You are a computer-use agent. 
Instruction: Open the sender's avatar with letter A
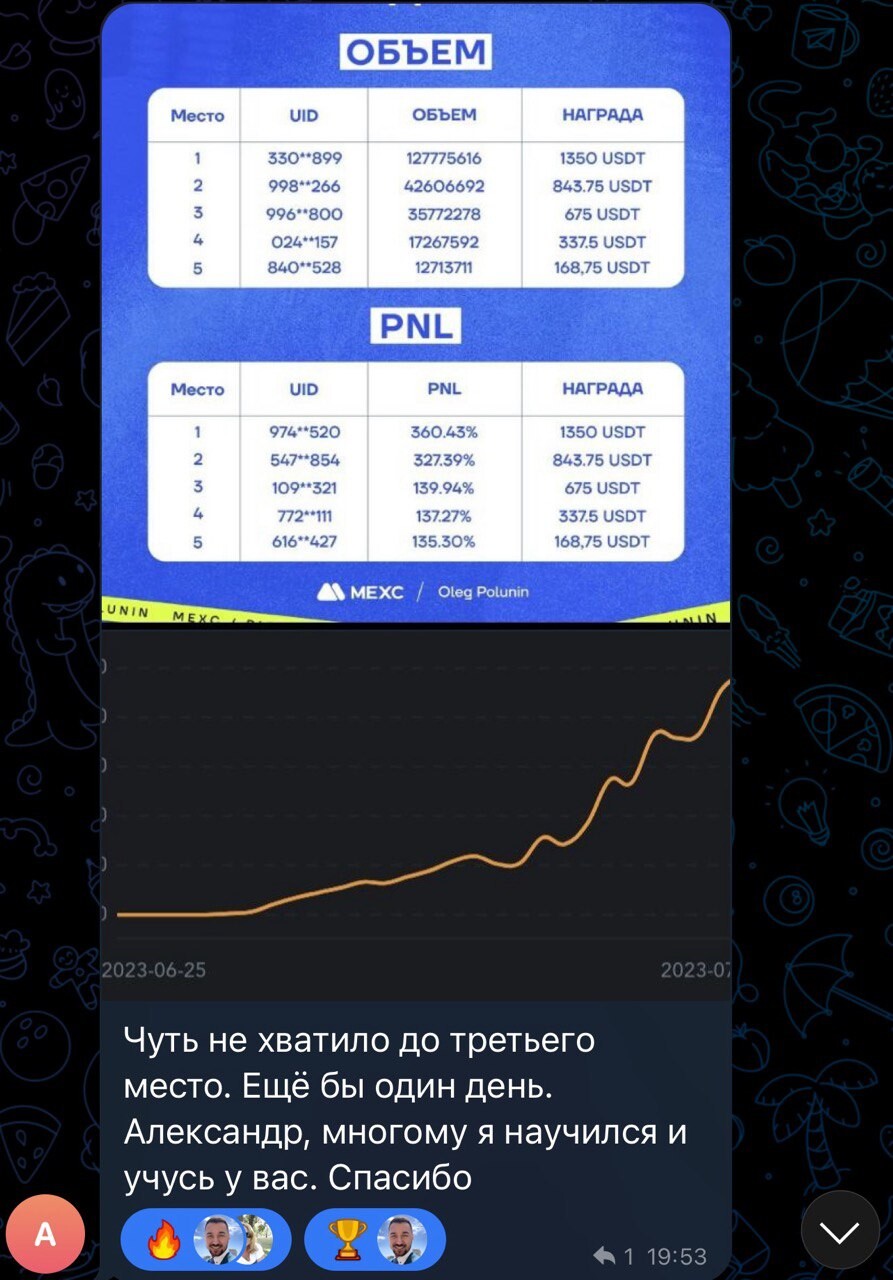45,1236
